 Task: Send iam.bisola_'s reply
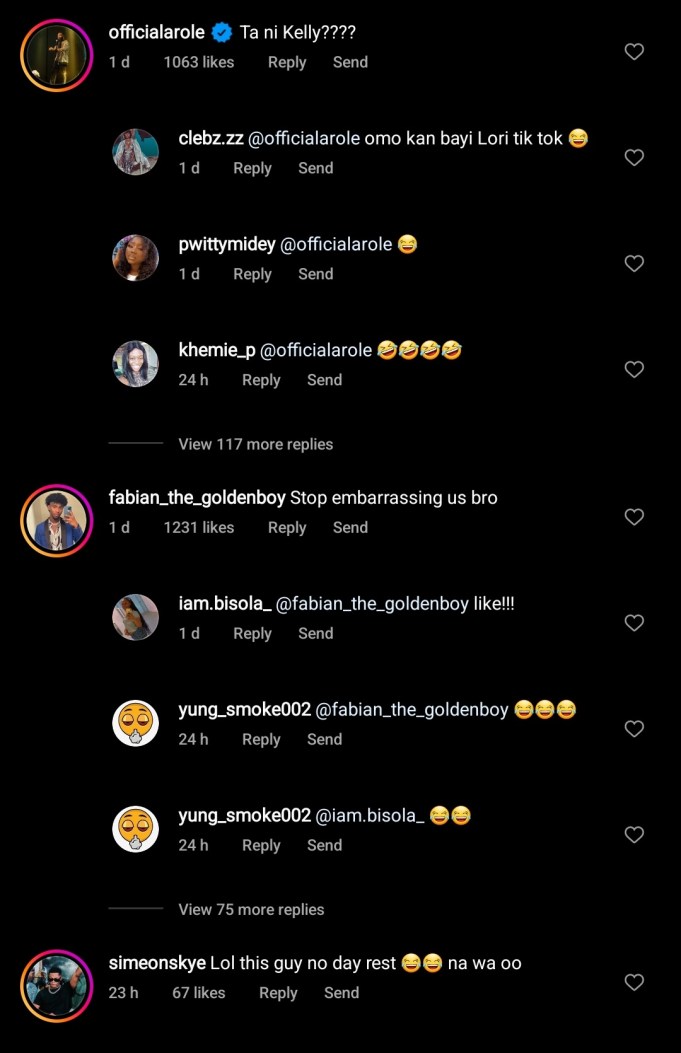tap(315, 633)
